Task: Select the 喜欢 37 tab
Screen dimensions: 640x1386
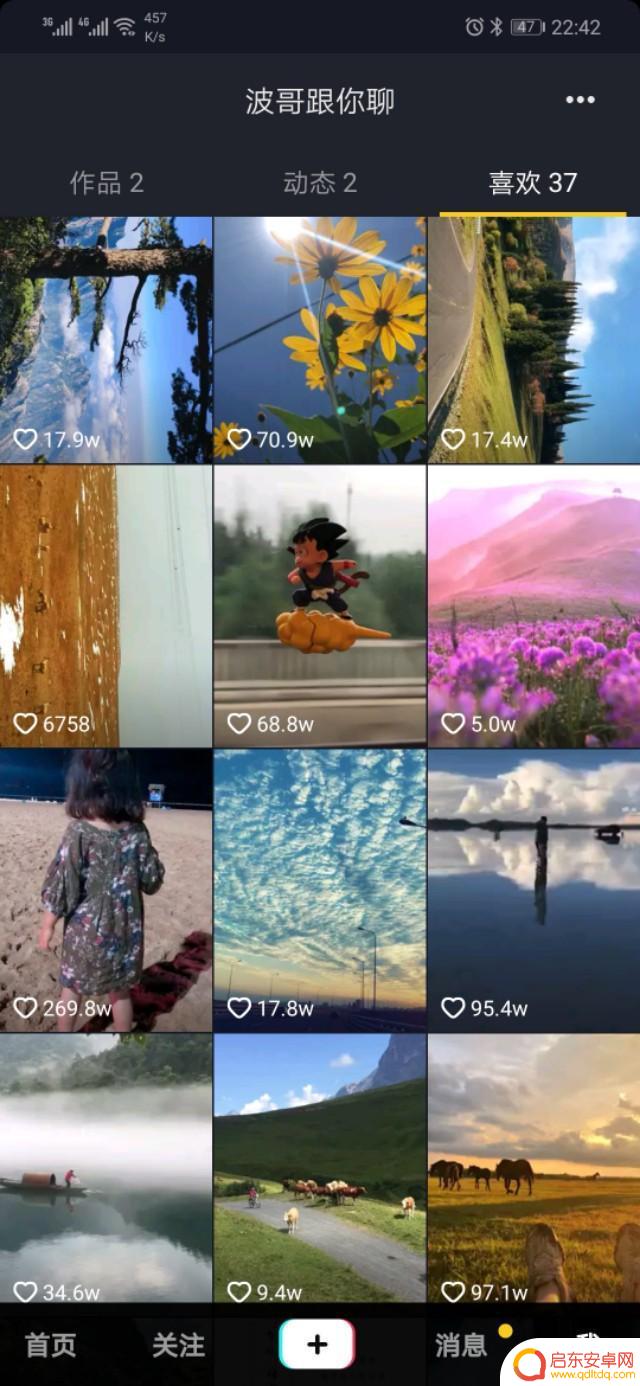Action: (x=532, y=183)
